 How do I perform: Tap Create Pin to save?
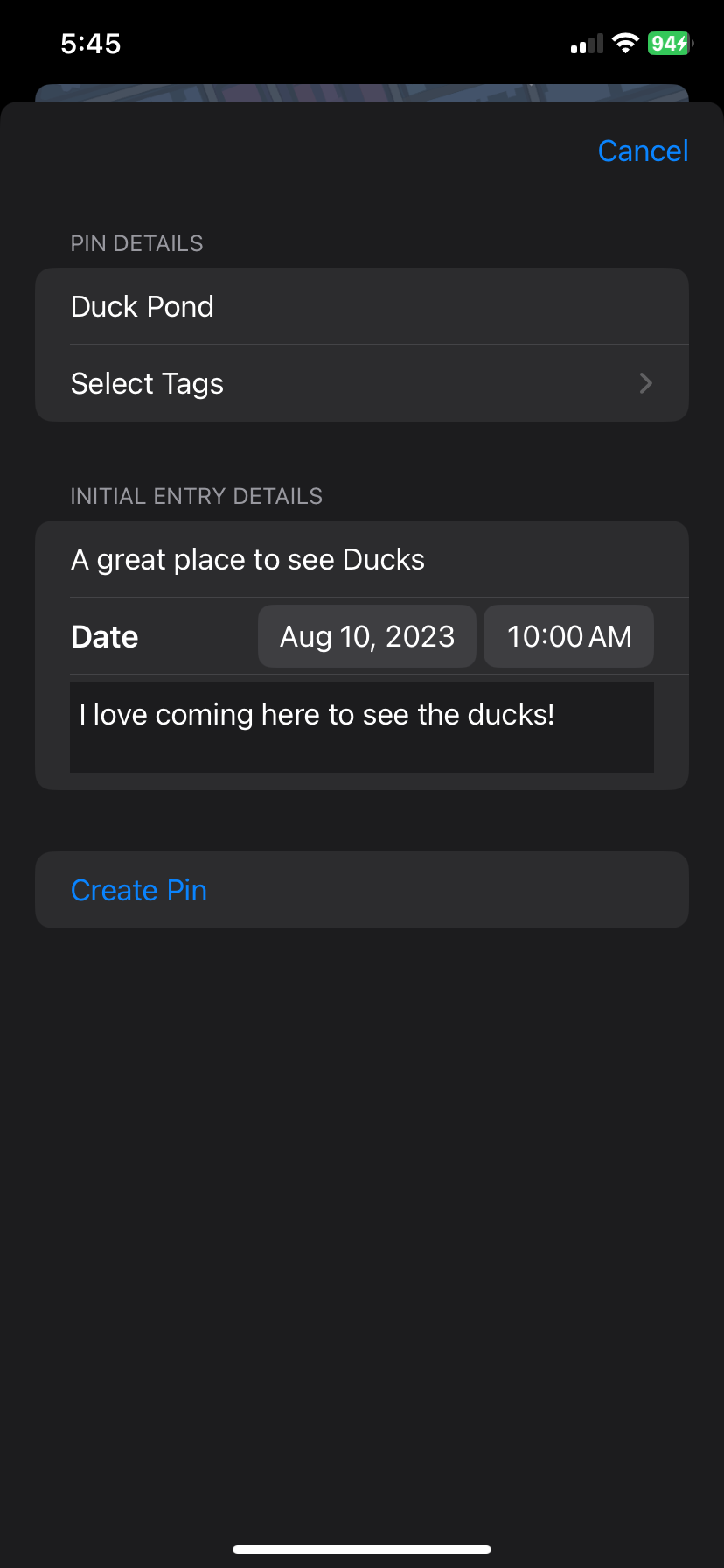362,890
